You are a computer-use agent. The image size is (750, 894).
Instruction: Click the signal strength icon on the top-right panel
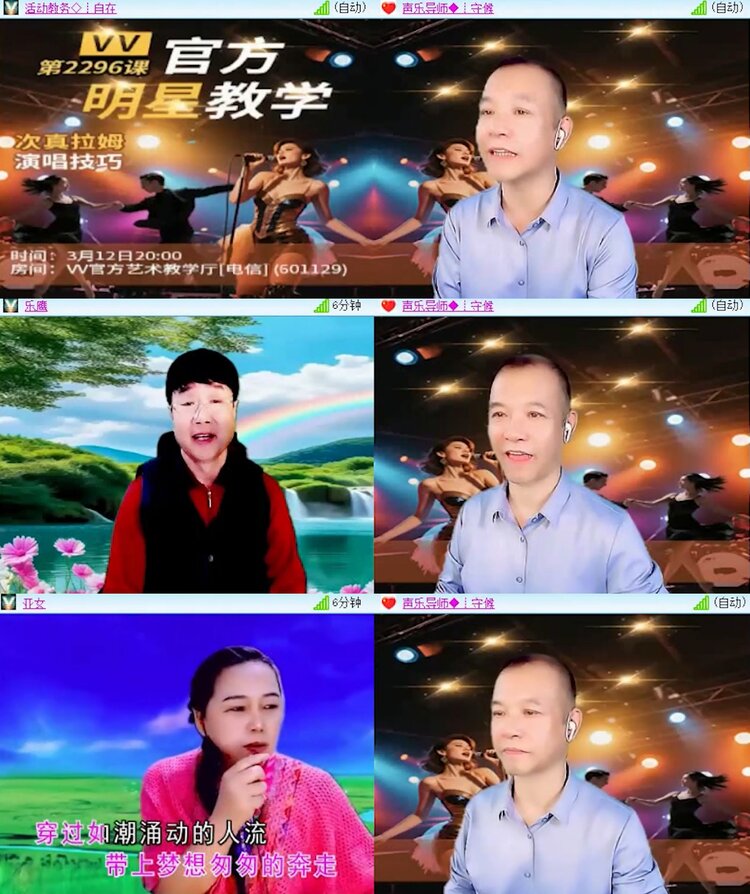point(697,10)
